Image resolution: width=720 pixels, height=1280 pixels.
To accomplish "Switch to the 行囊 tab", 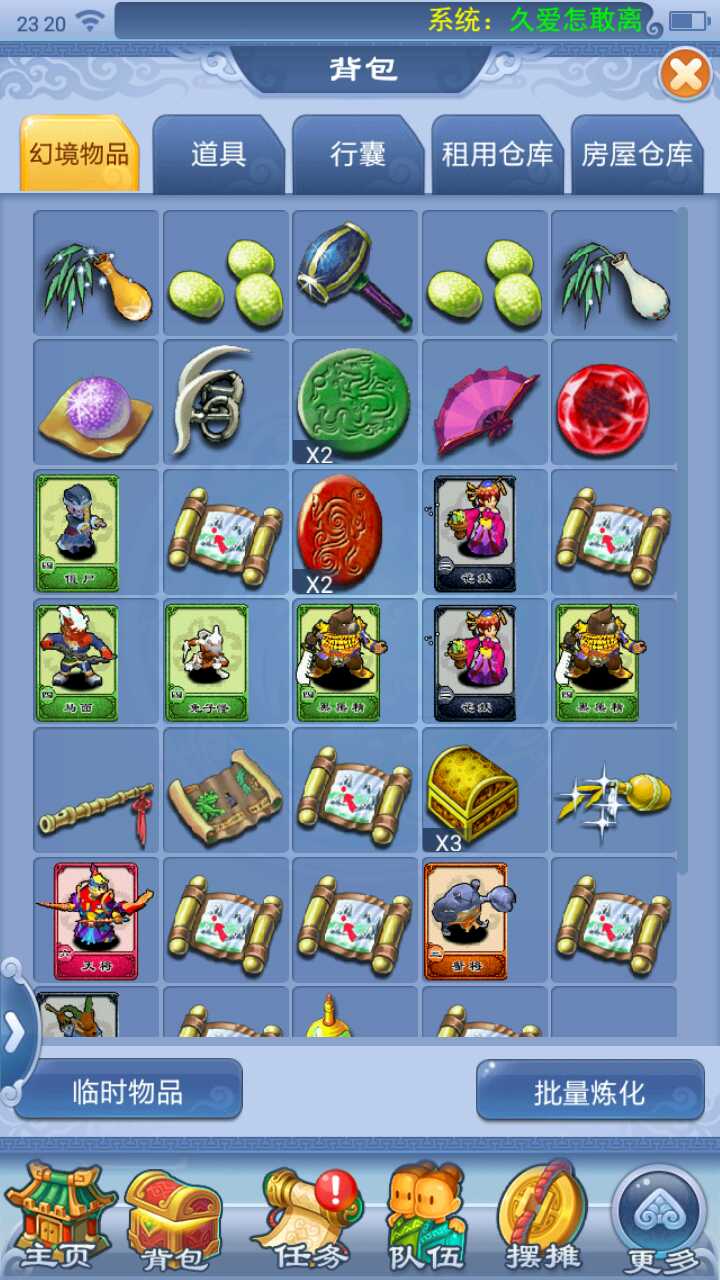I will click(357, 155).
